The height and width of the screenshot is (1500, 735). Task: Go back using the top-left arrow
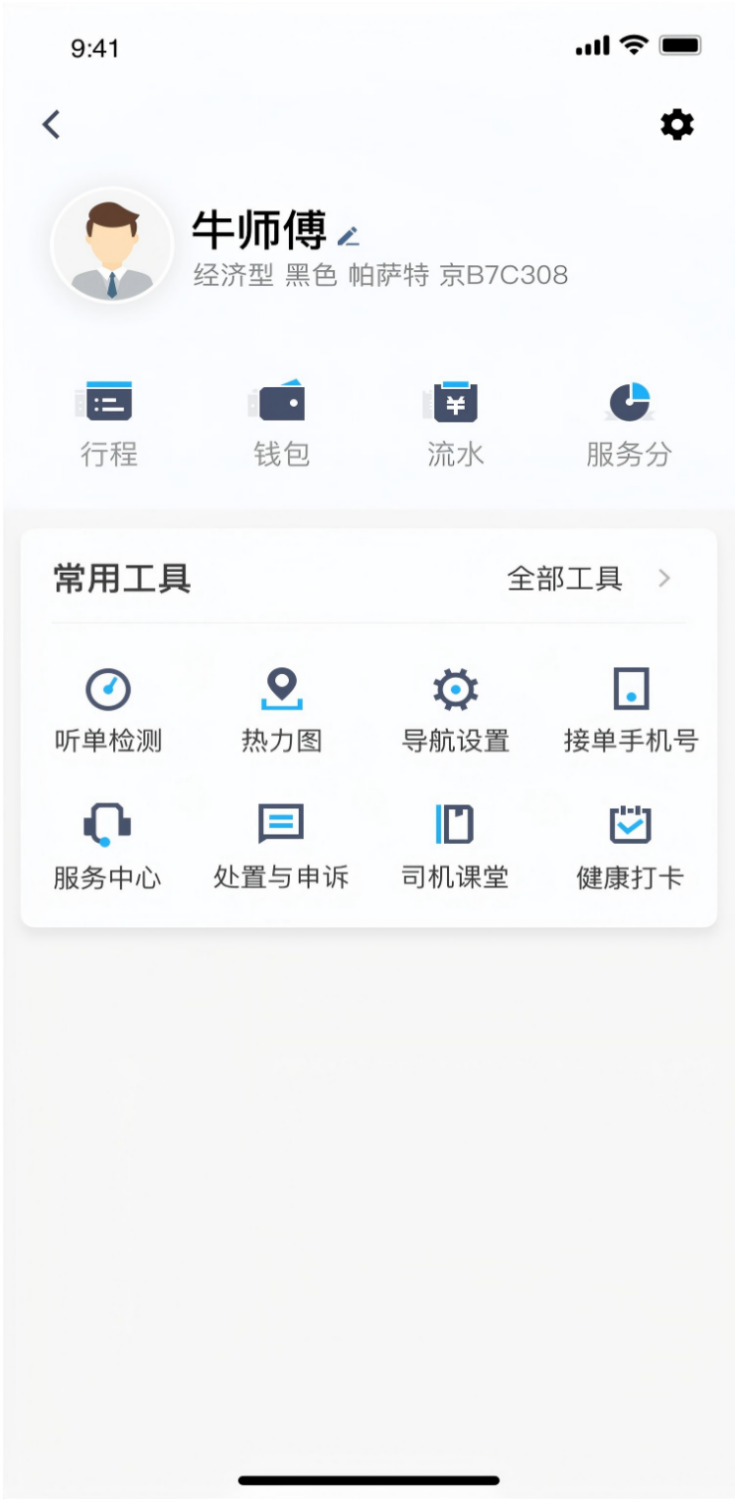(x=52, y=124)
